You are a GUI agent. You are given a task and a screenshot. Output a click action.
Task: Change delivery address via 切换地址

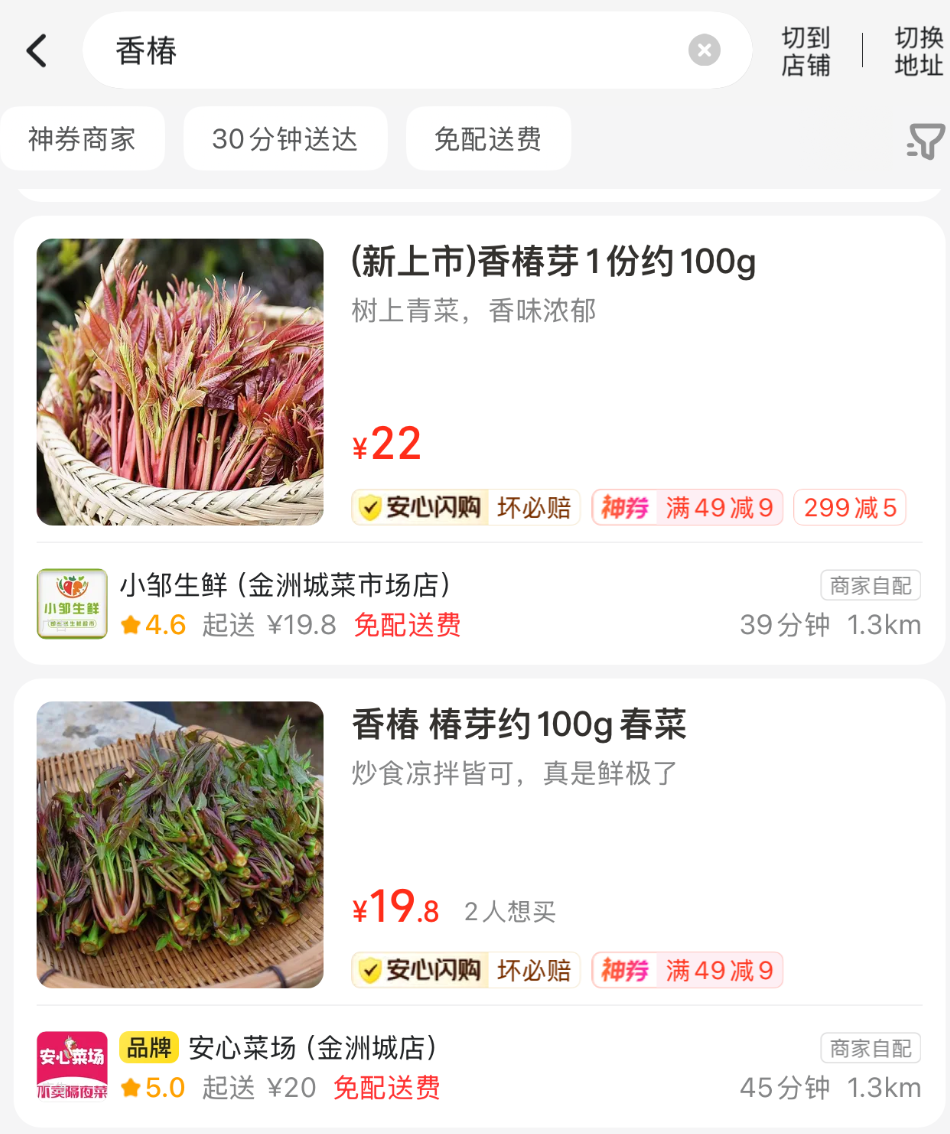coord(918,51)
